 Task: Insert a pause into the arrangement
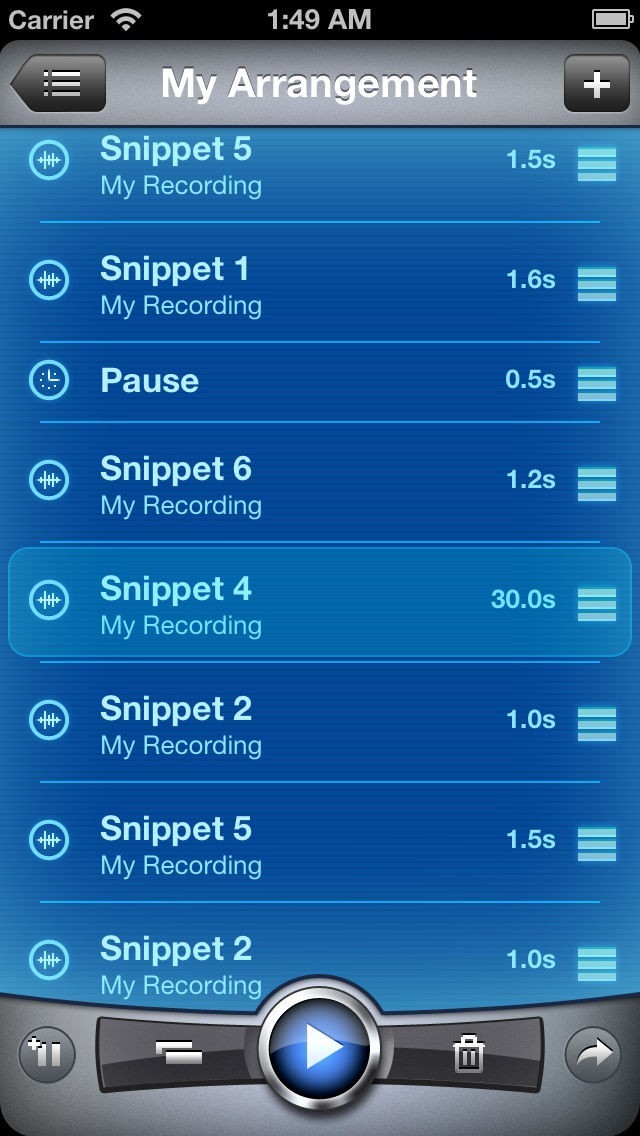click(47, 1054)
